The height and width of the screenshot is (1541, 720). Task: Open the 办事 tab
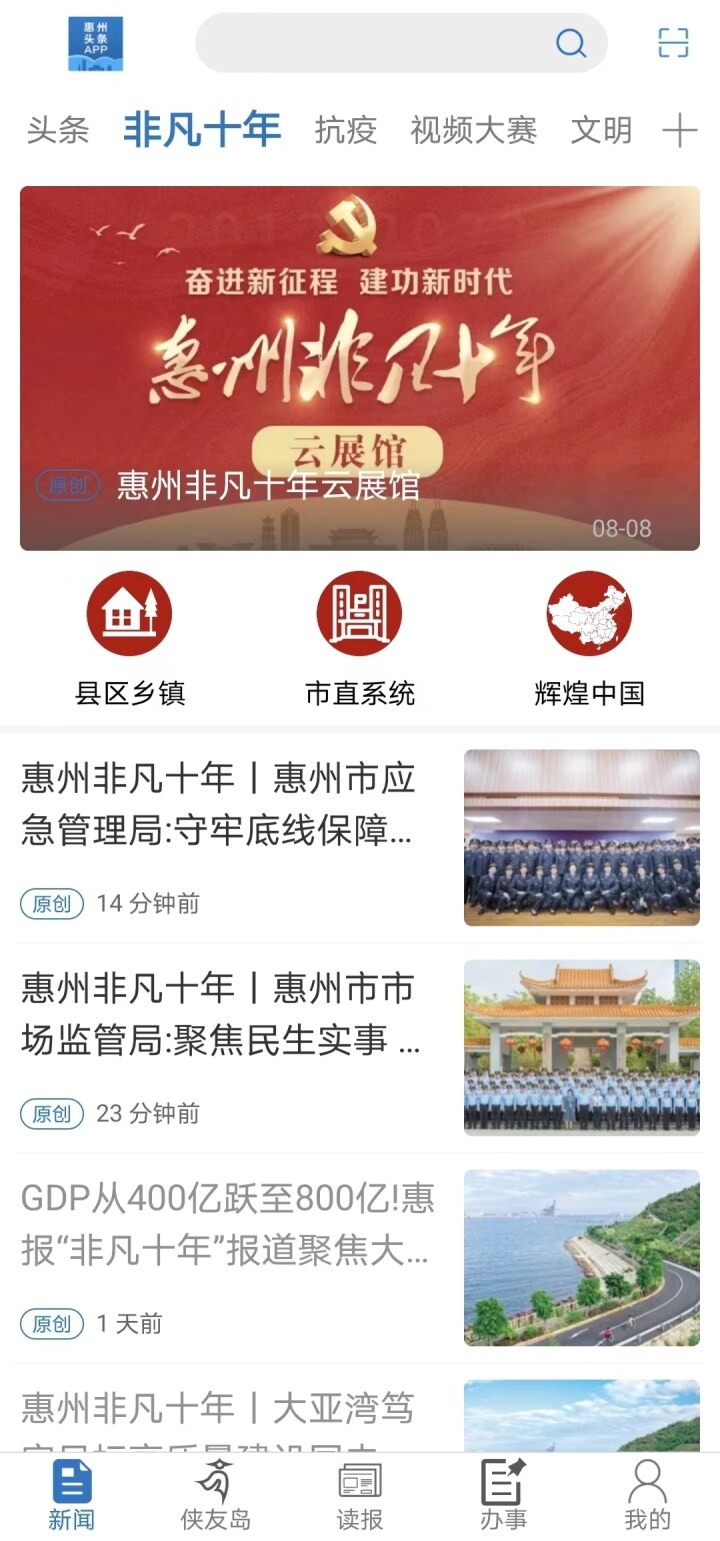point(504,1495)
